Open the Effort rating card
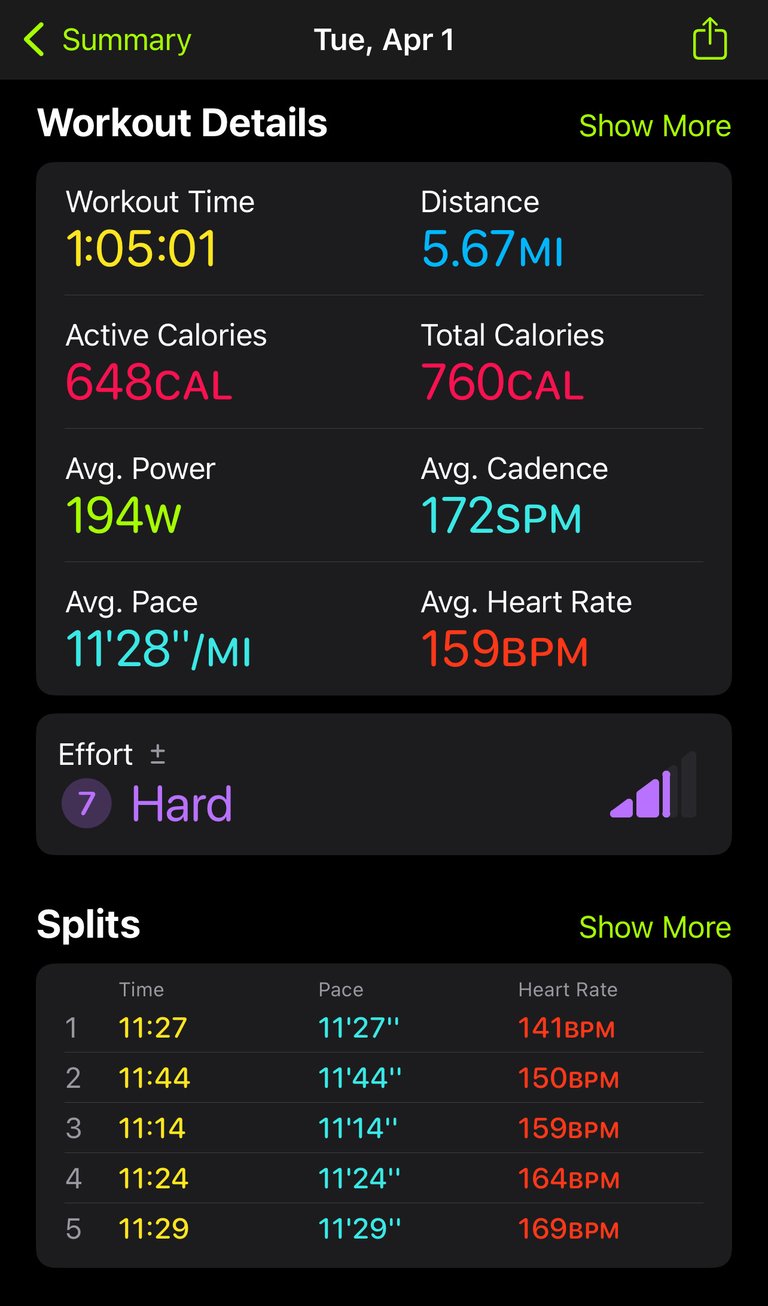Screen dimensions: 768x1306 pyautogui.click(x=384, y=784)
